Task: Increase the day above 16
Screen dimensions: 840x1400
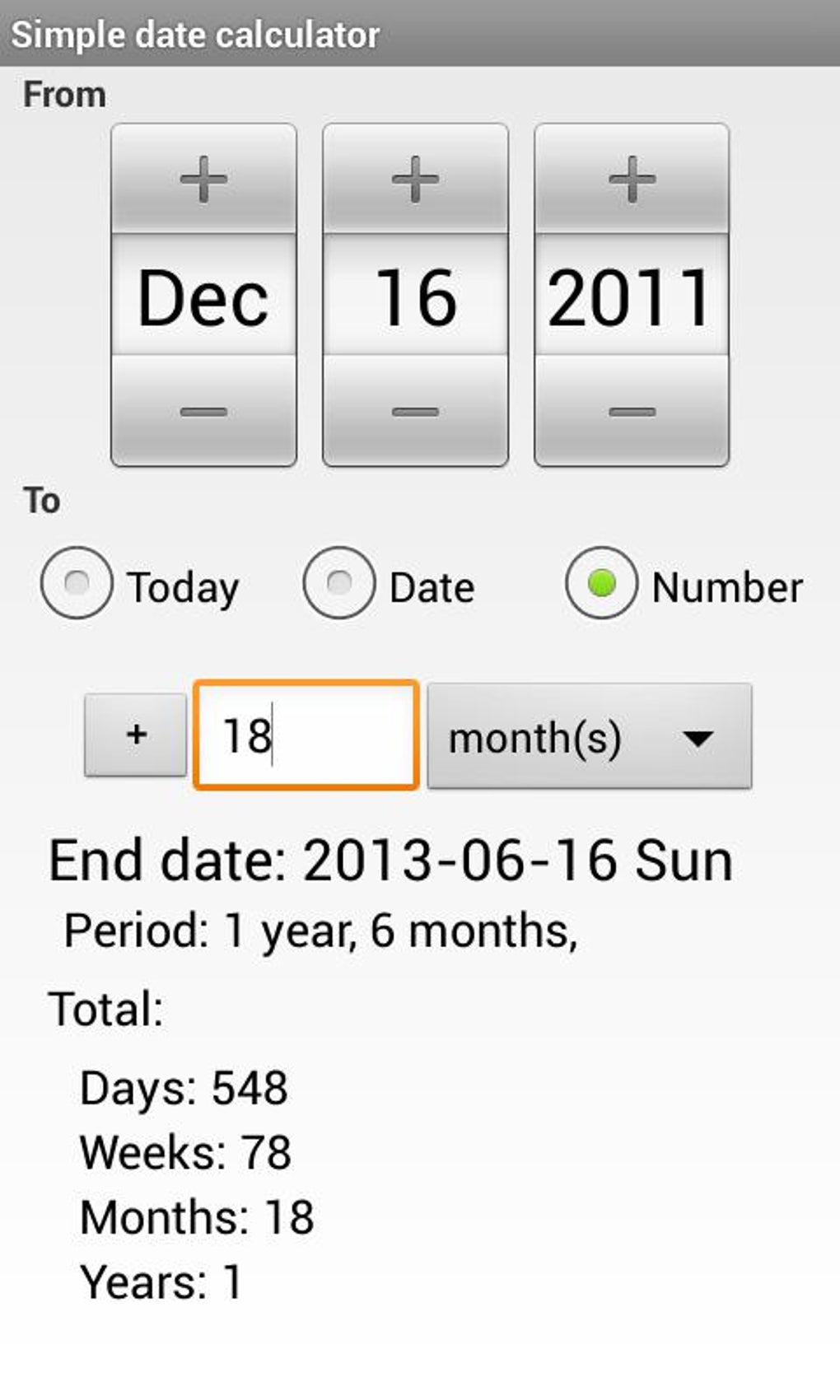Action: 415,179
